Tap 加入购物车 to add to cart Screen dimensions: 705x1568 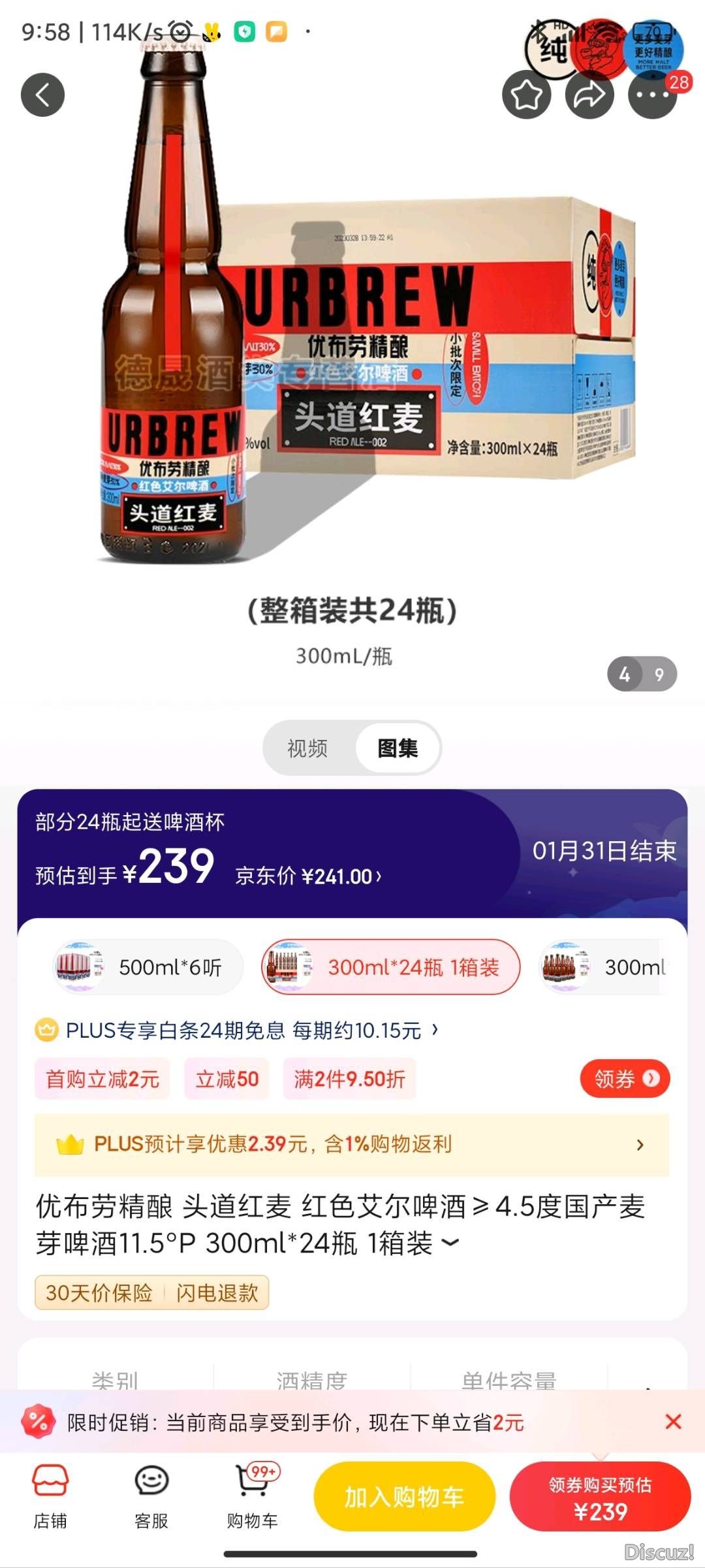(x=404, y=1496)
